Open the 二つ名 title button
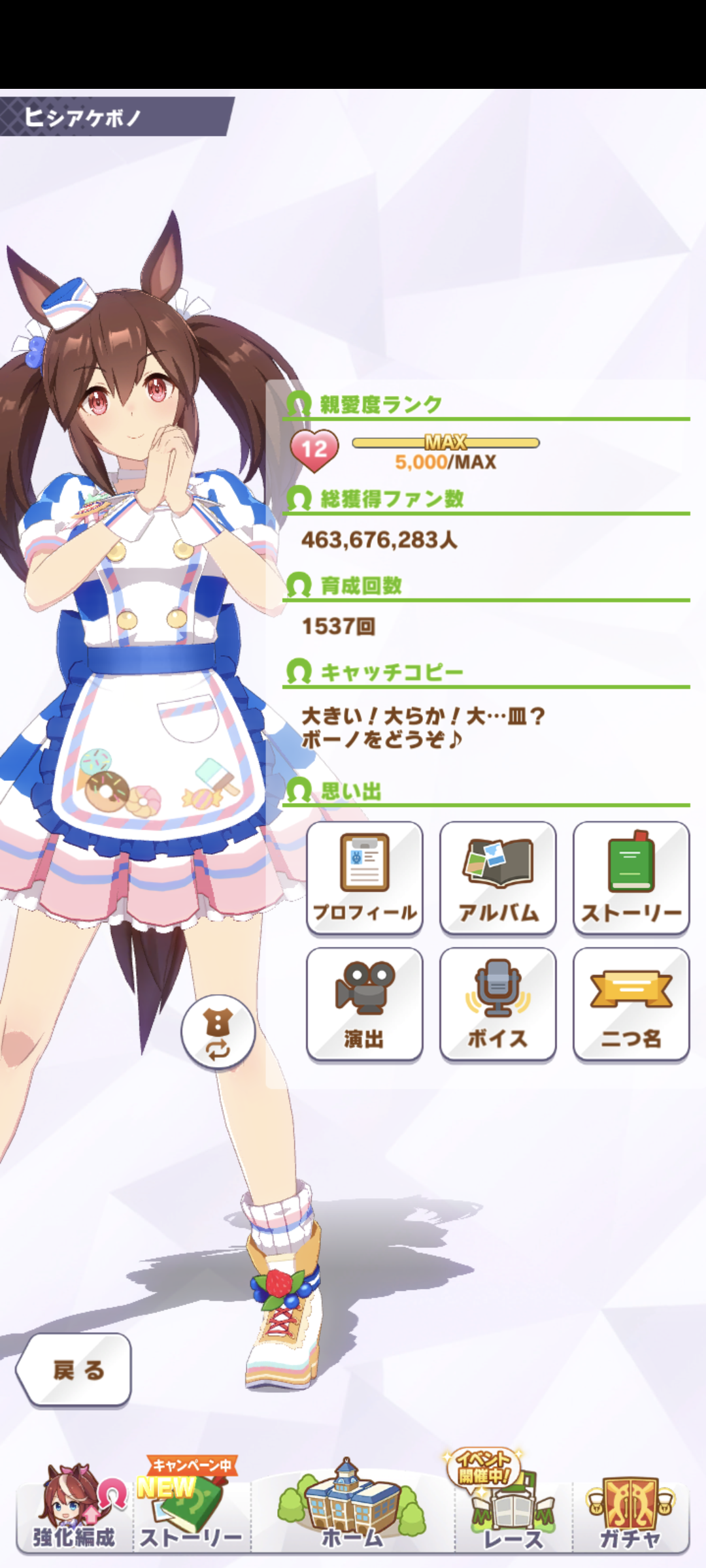 pyautogui.click(x=631, y=1004)
